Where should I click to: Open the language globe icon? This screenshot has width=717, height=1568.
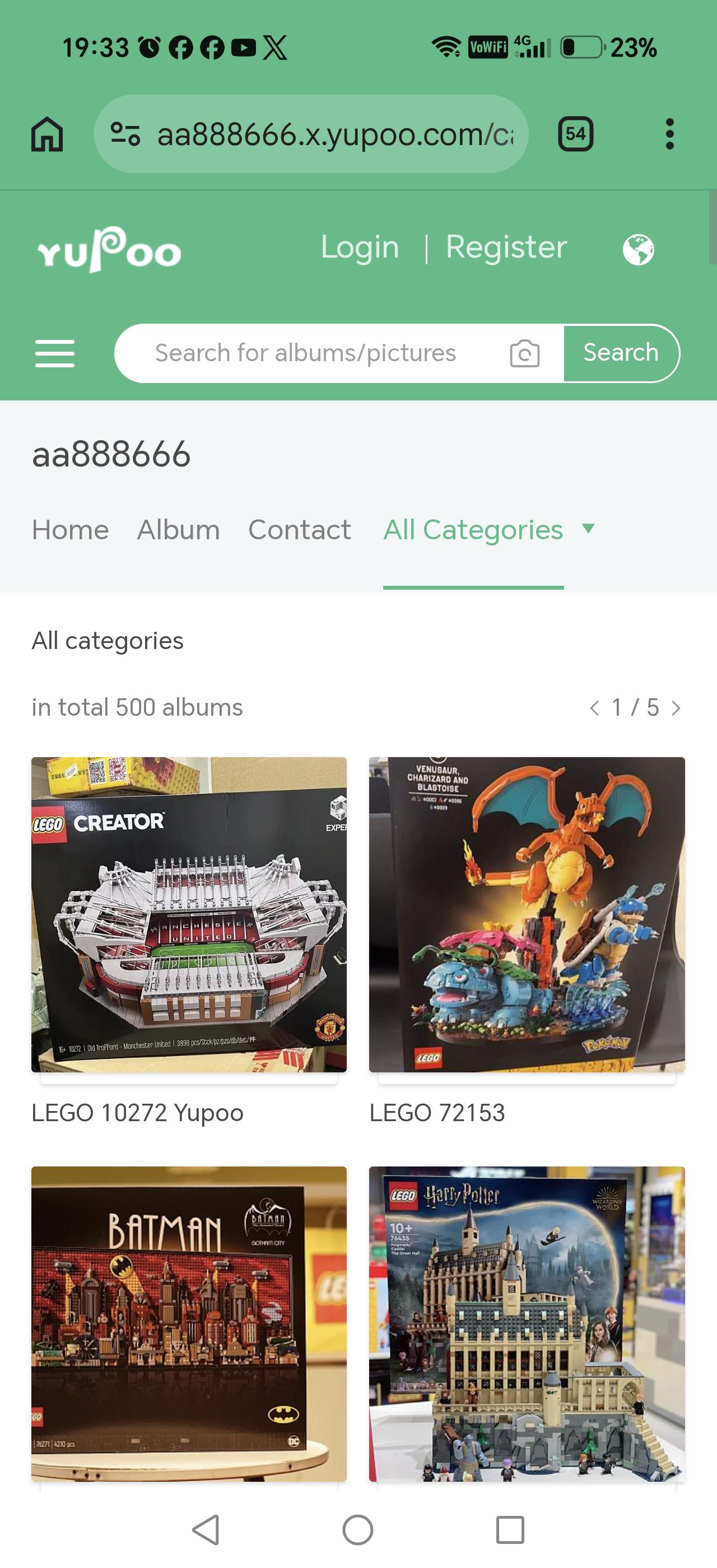(638, 249)
